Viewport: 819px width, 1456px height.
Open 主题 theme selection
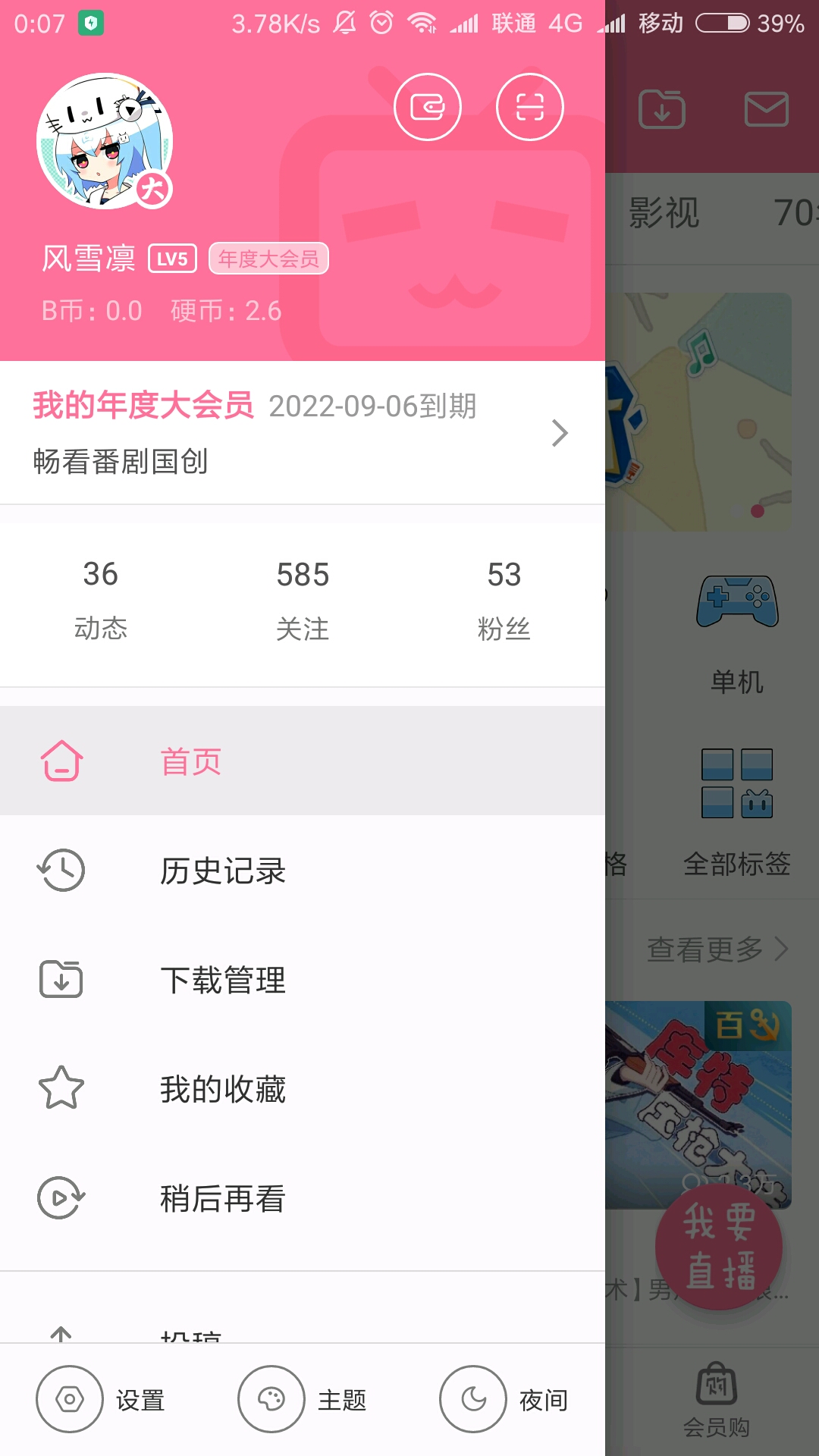coord(302,1399)
